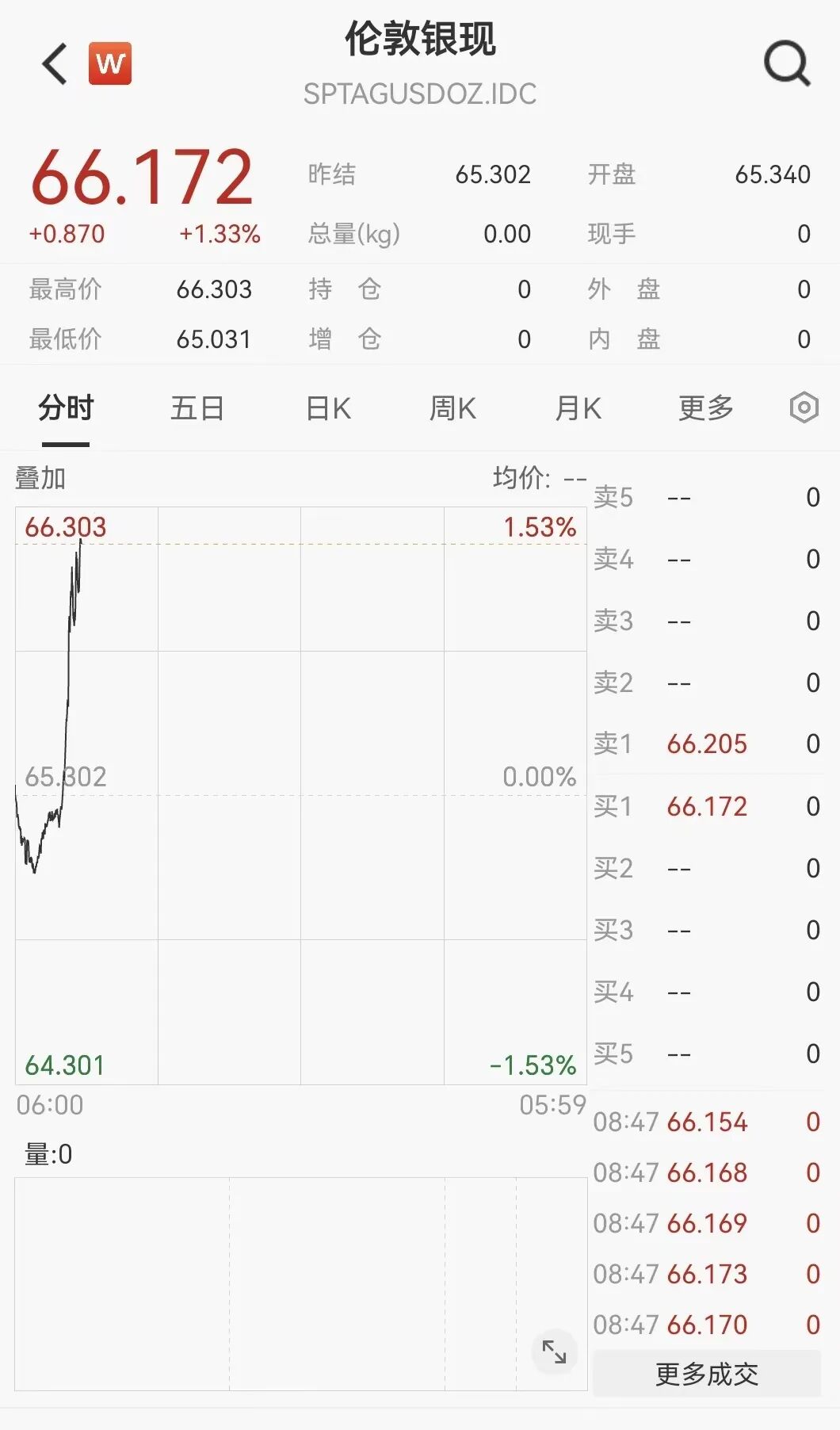This screenshot has height=1430, width=840.
Task: Select the 周K chart tab
Action: coord(452,408)
